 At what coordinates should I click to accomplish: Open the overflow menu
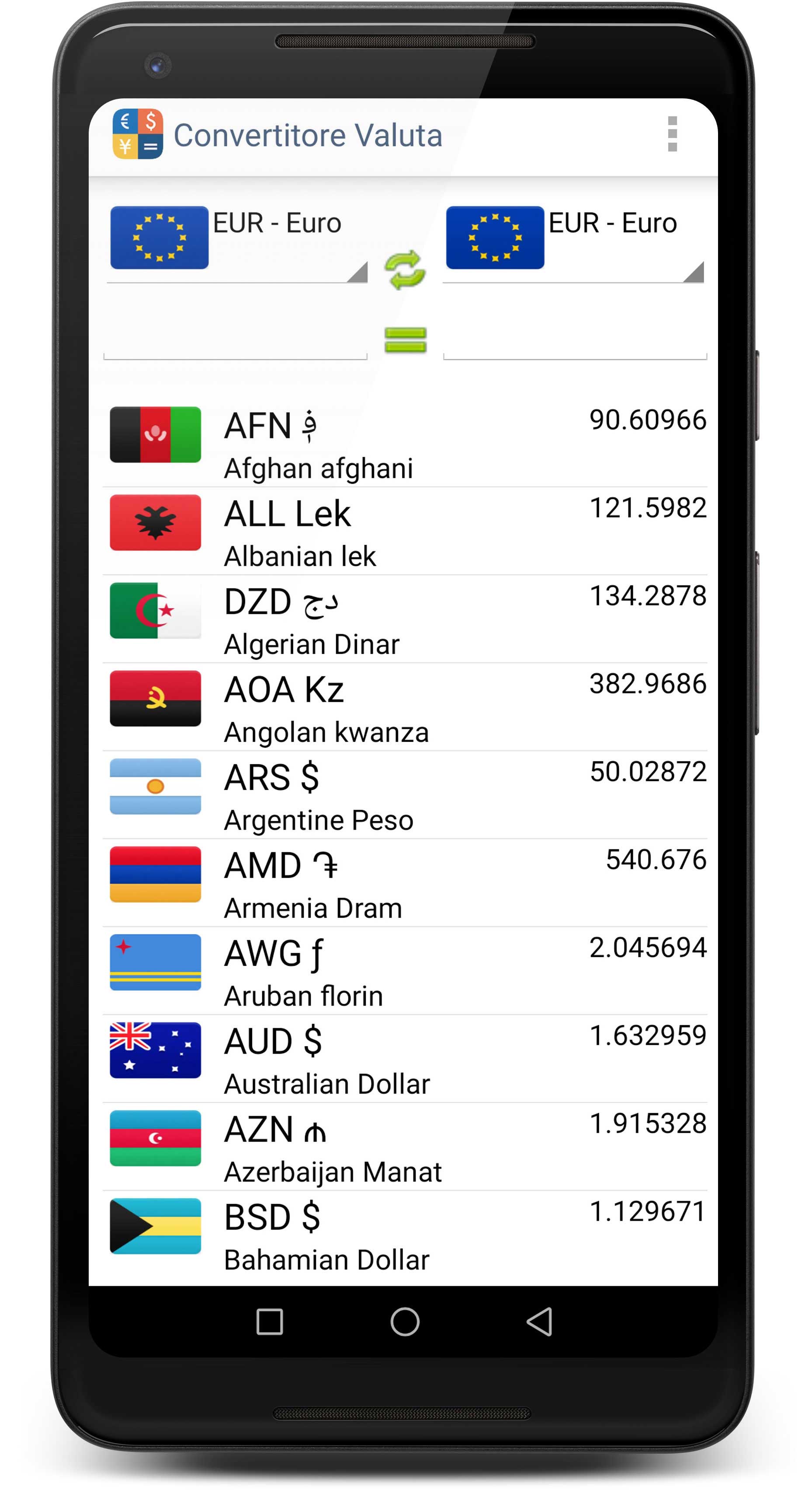click(x=672, y=134)
